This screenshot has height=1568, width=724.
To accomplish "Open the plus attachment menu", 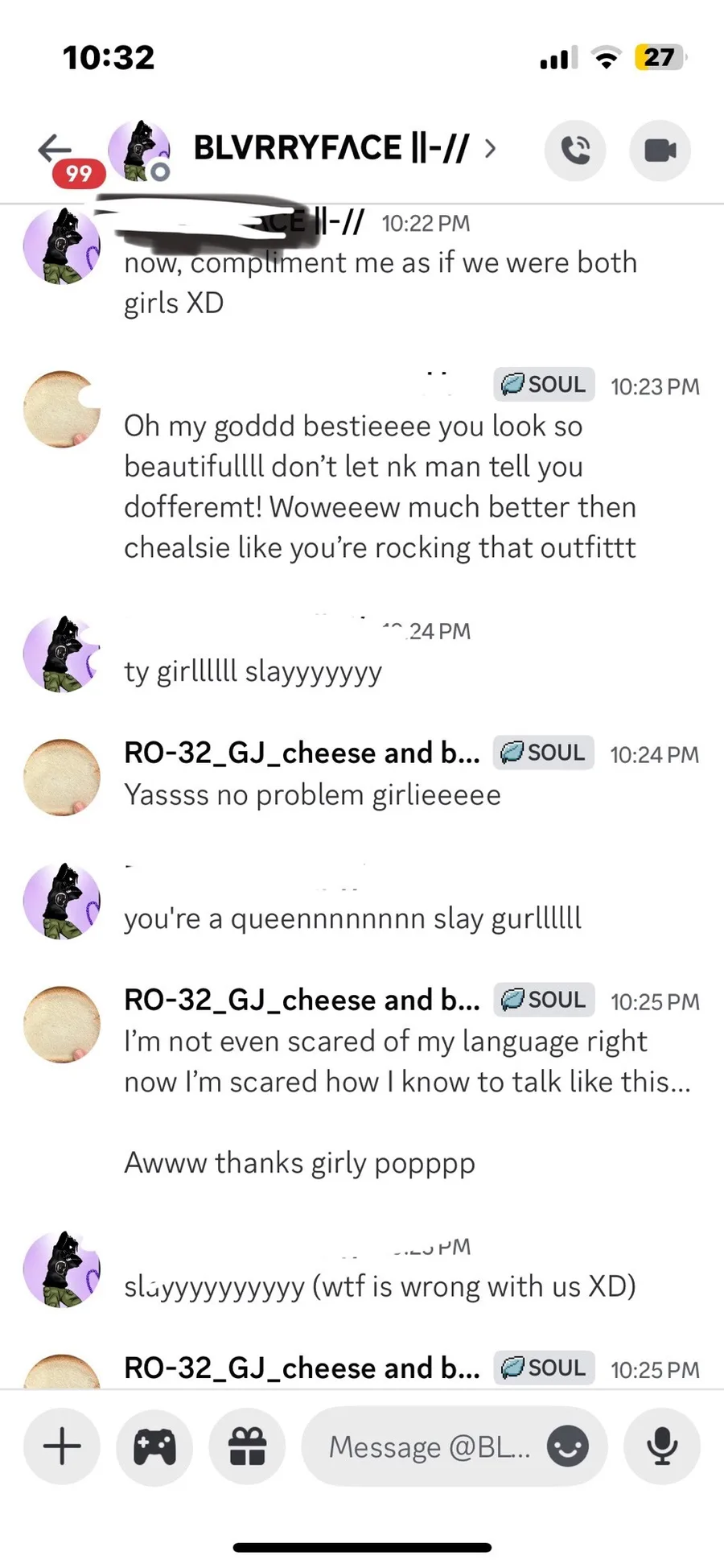I will tap(62, 1446).
